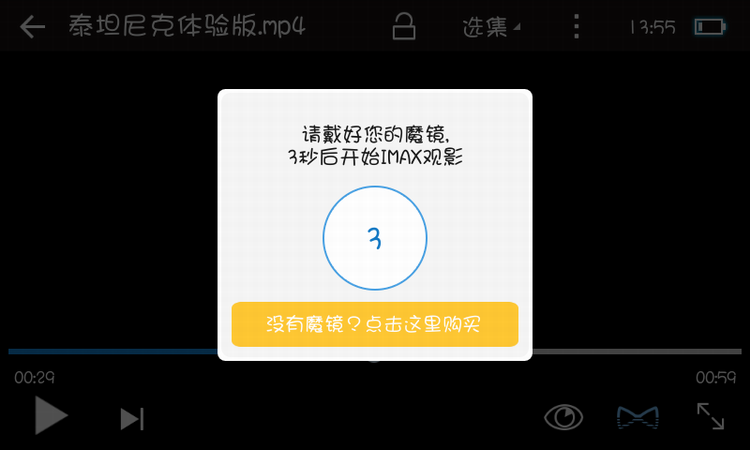
Task: Skip to the next video
Action: pos(132,418)
